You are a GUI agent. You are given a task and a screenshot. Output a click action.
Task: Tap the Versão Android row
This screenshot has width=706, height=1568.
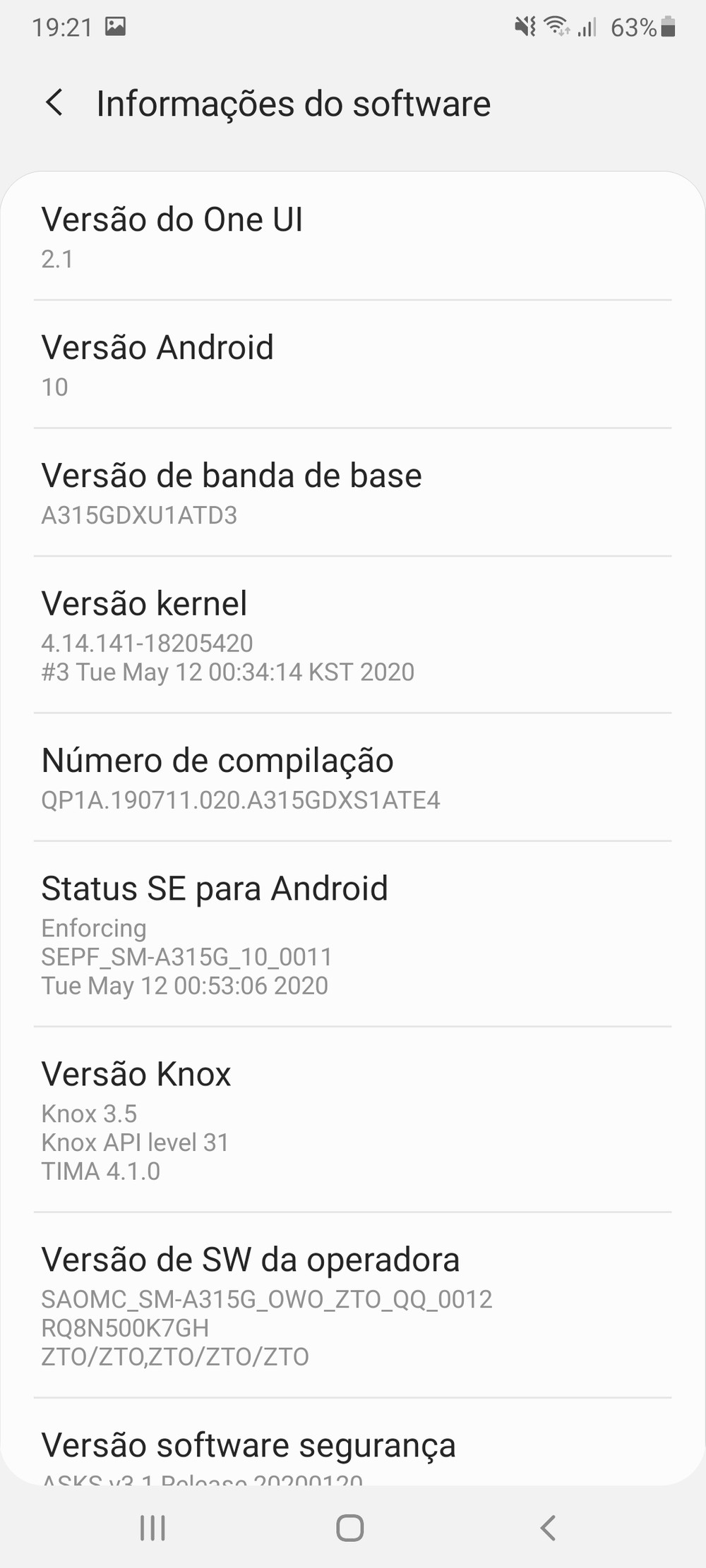352,364
